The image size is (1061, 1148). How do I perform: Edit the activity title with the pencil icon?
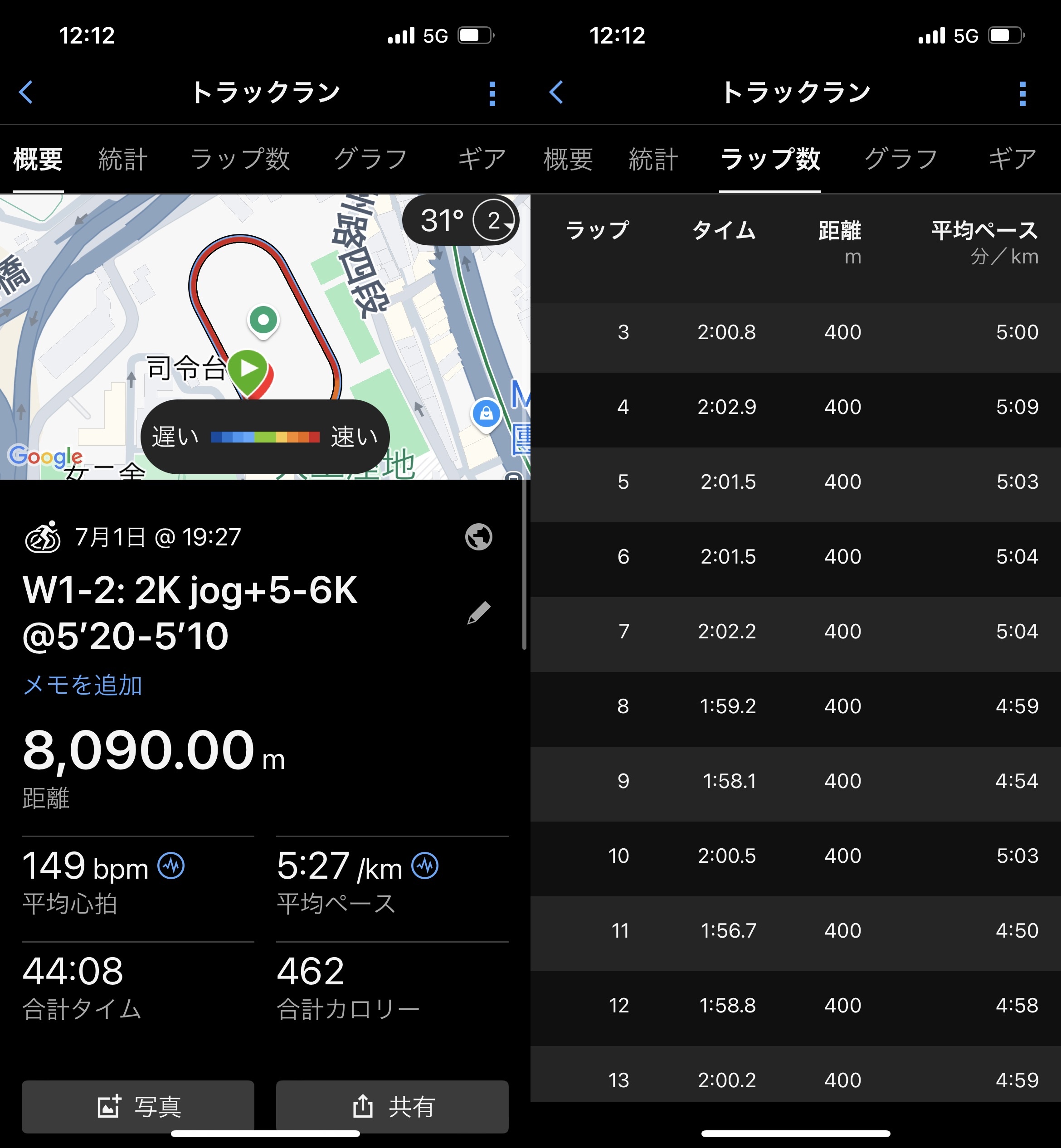[478, 613]
